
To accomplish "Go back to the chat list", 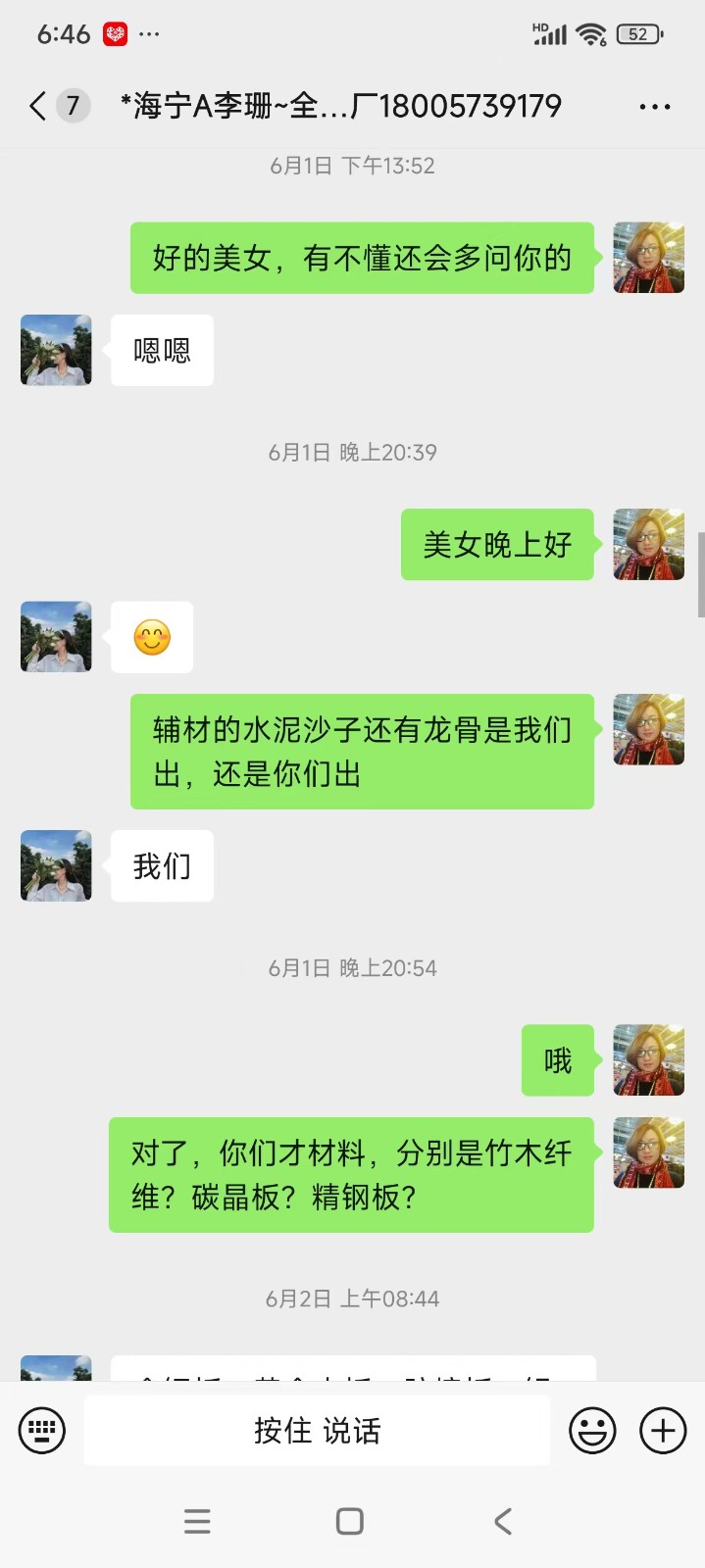I will tap(39, 106).
